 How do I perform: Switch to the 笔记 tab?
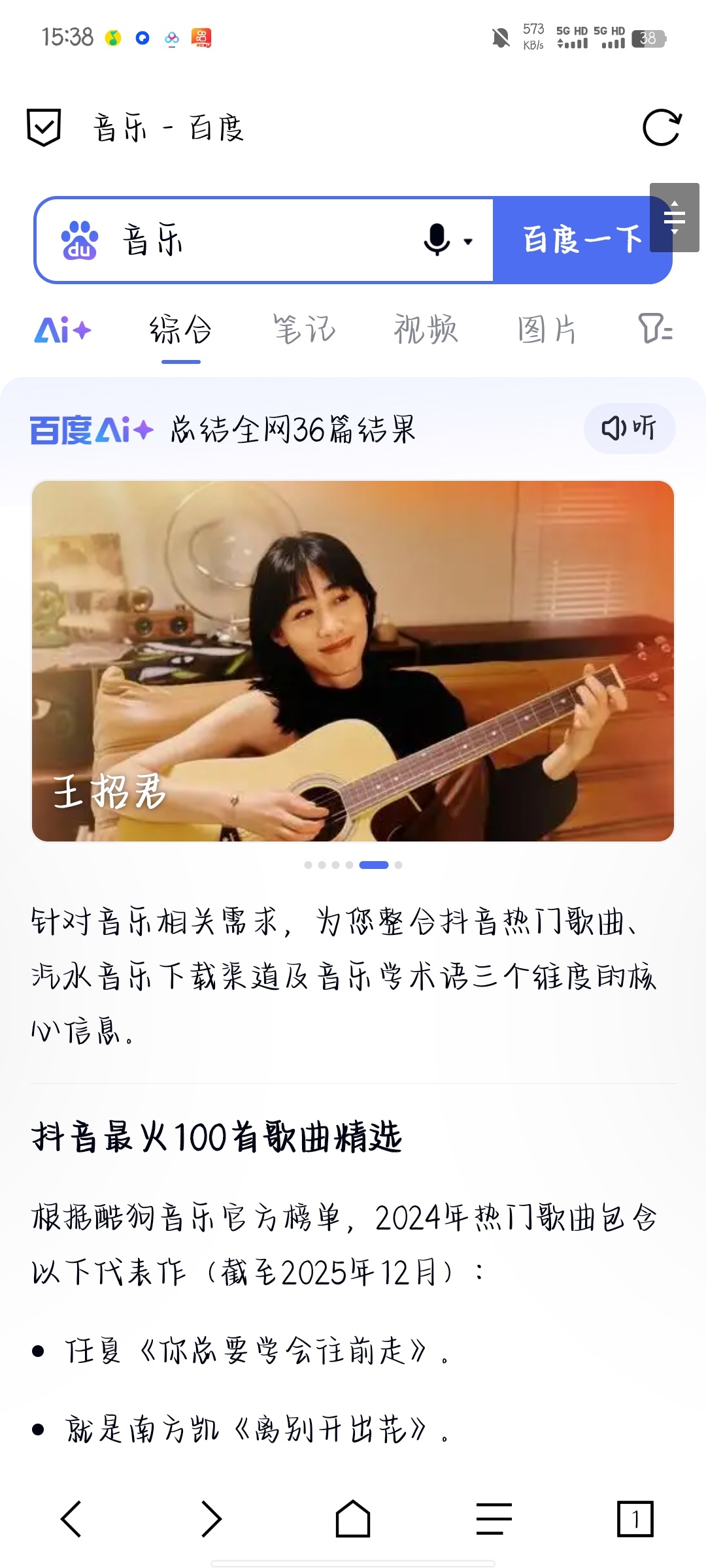tap(305, 330)
